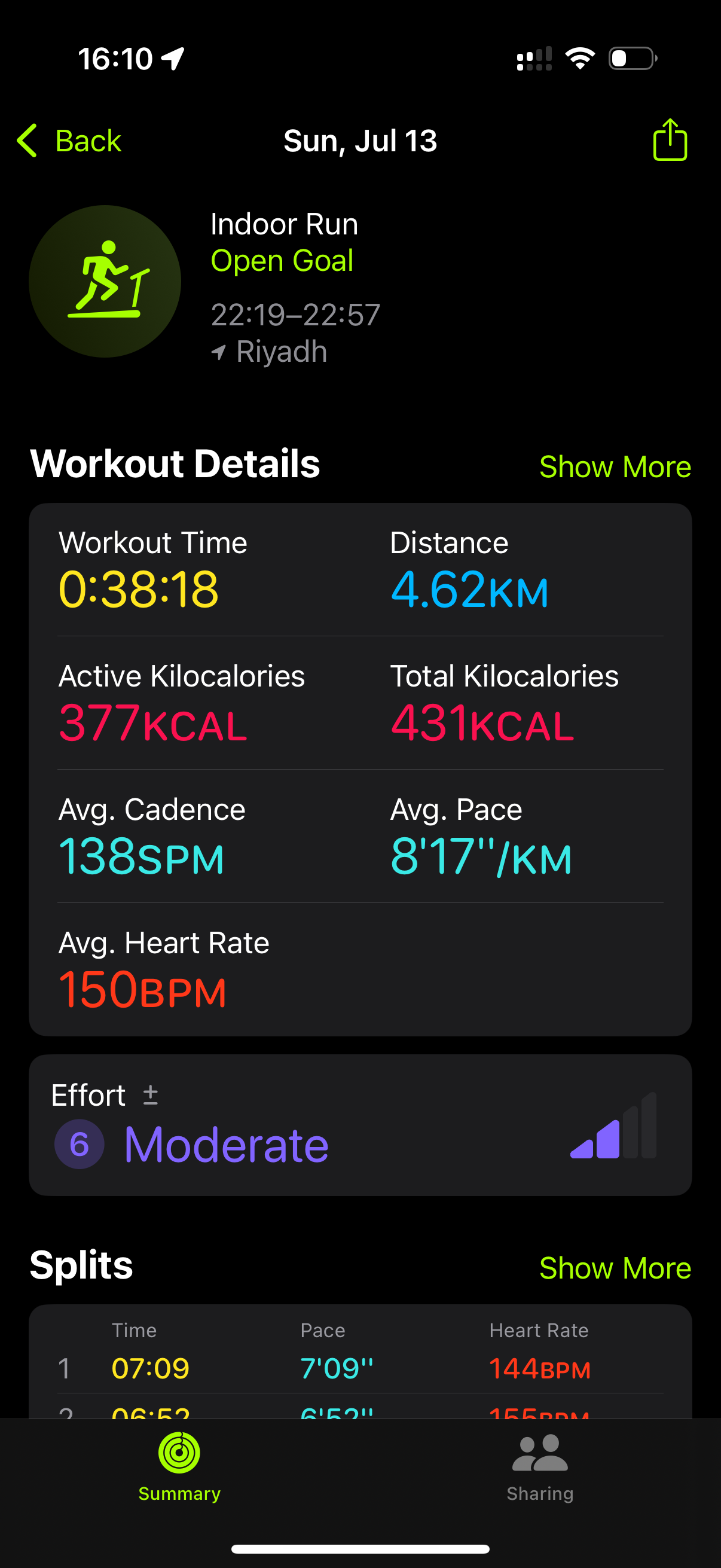
Task: Open the Effort Moderate card
Action: (x=360, y=1125)
